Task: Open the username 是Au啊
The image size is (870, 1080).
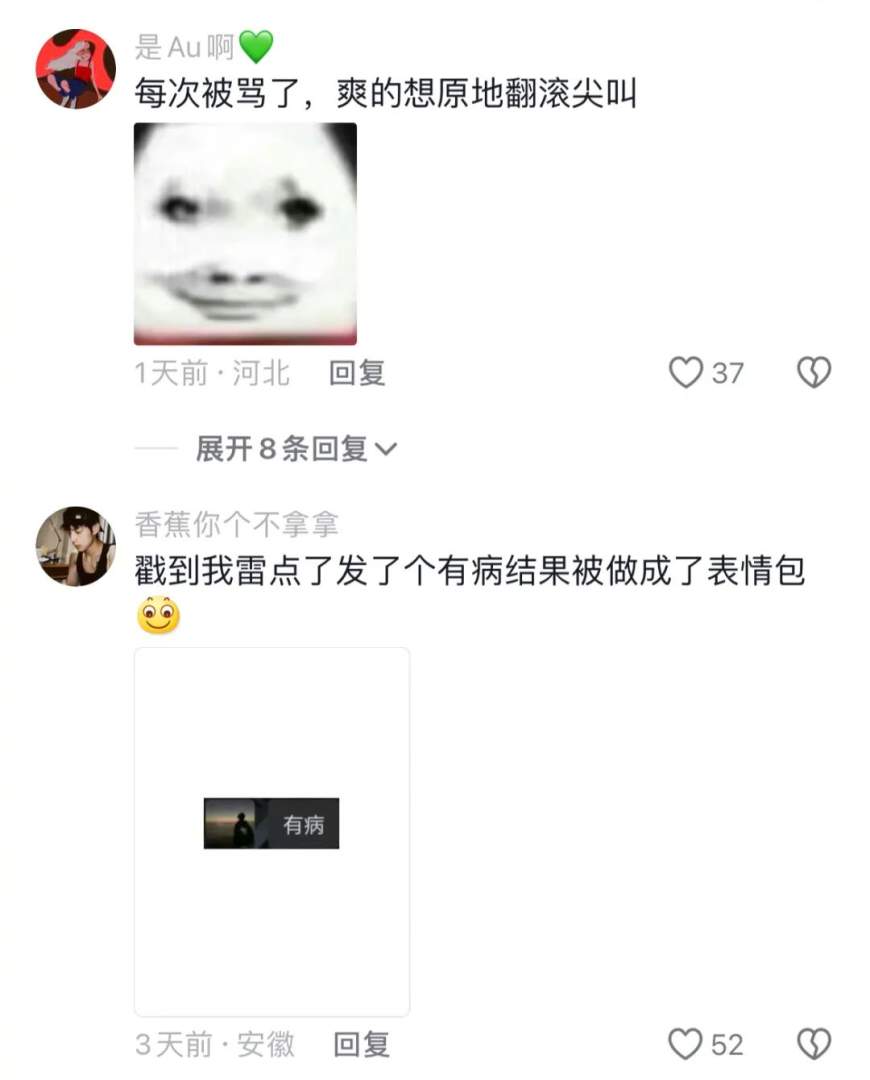Action: coord(184,46)
